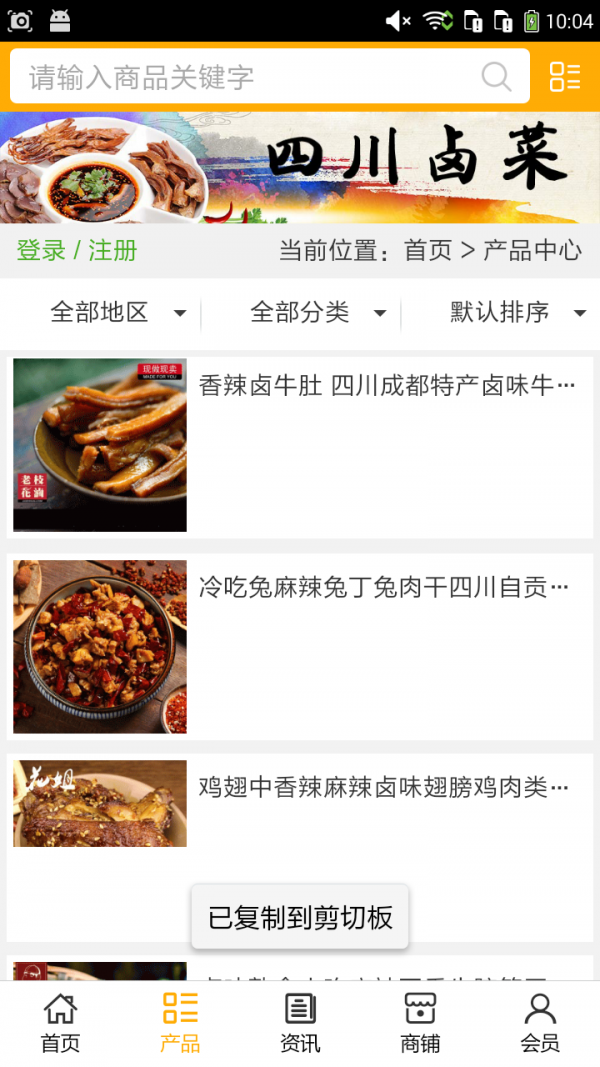Image resolution: width=600 pixels, height=1067 pixels.
Task: Expand the 默认排序 sort dropdown
Action: [517, 313]
